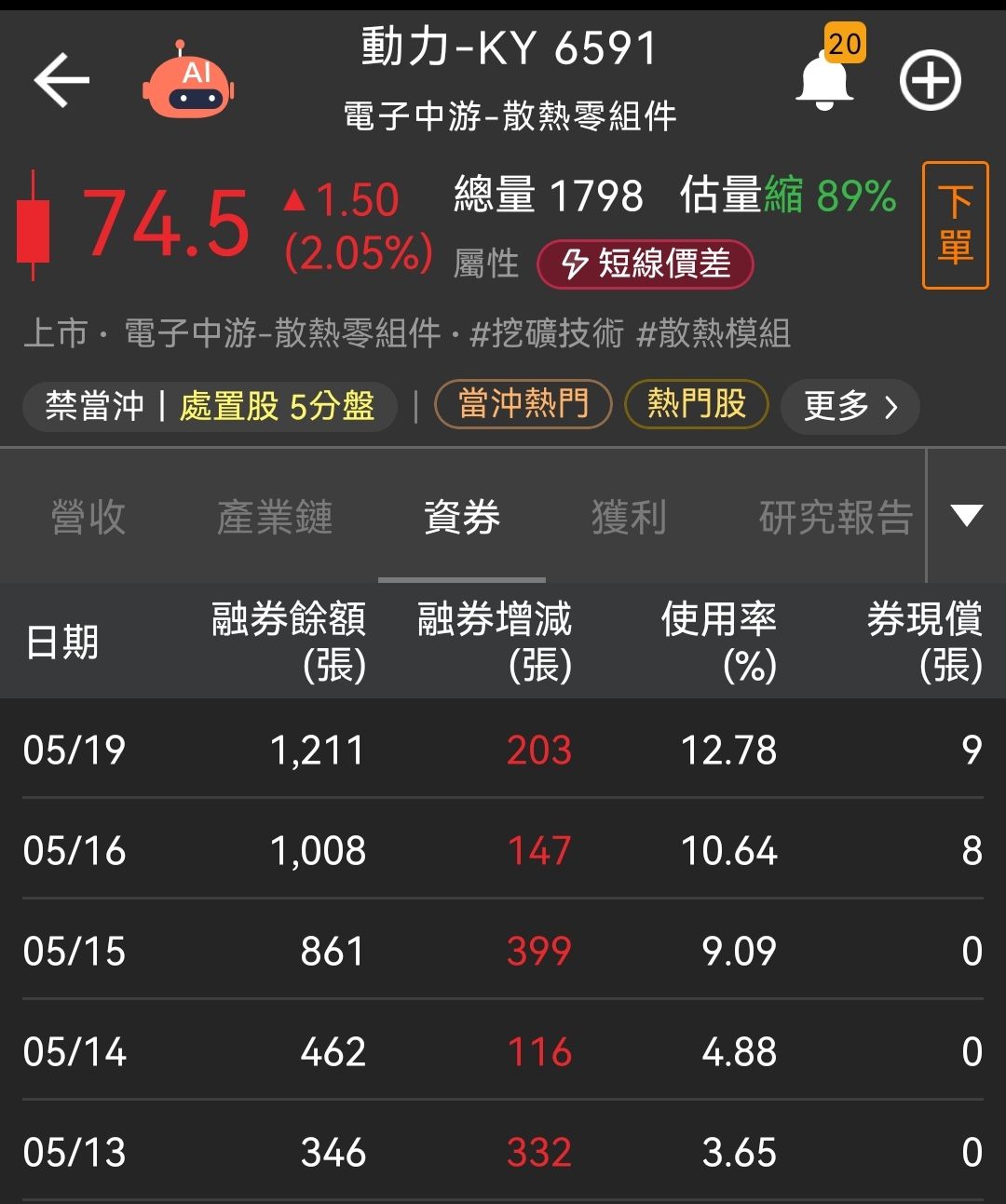Switch to the 獲利 tab
1006x1204 pixels.
pyautogui.click(x=629, y=517)
